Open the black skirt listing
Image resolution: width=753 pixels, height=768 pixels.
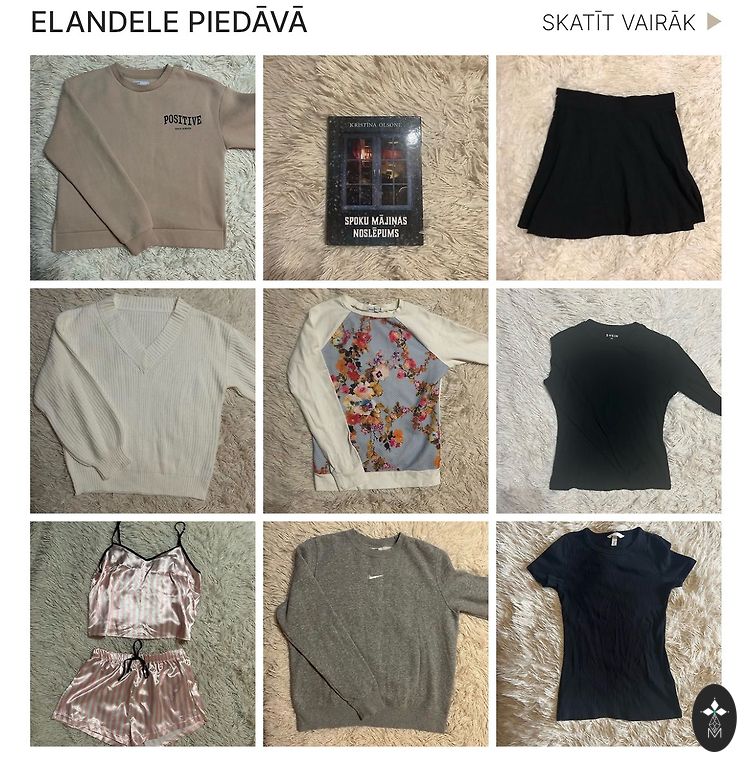pyautogui.click(x=608, y=167)
